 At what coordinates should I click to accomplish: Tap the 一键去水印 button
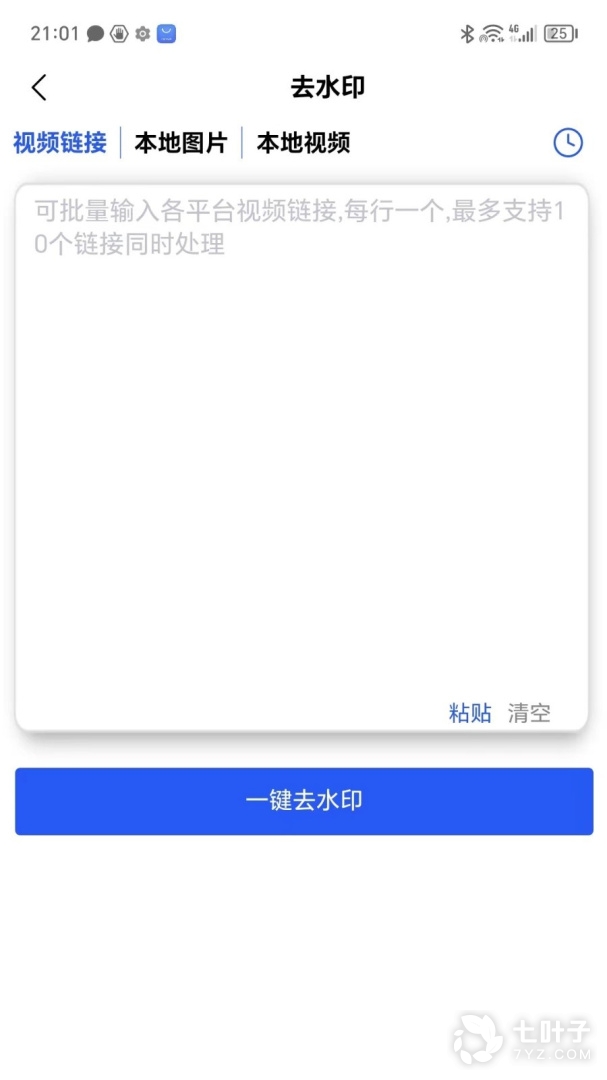(303, 801)
